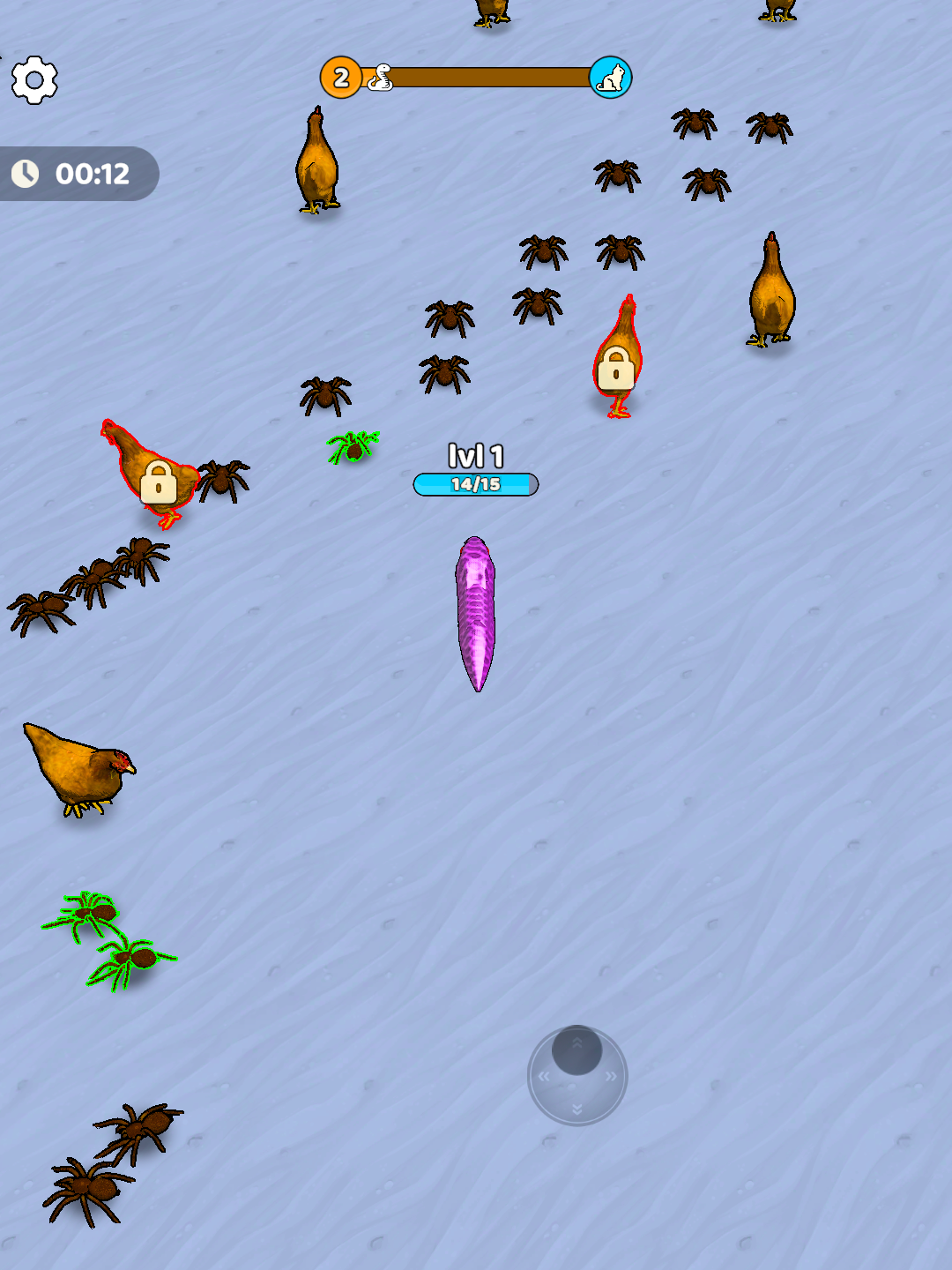
Task: Click the lvl 1 label
Action: click(476, 456)
